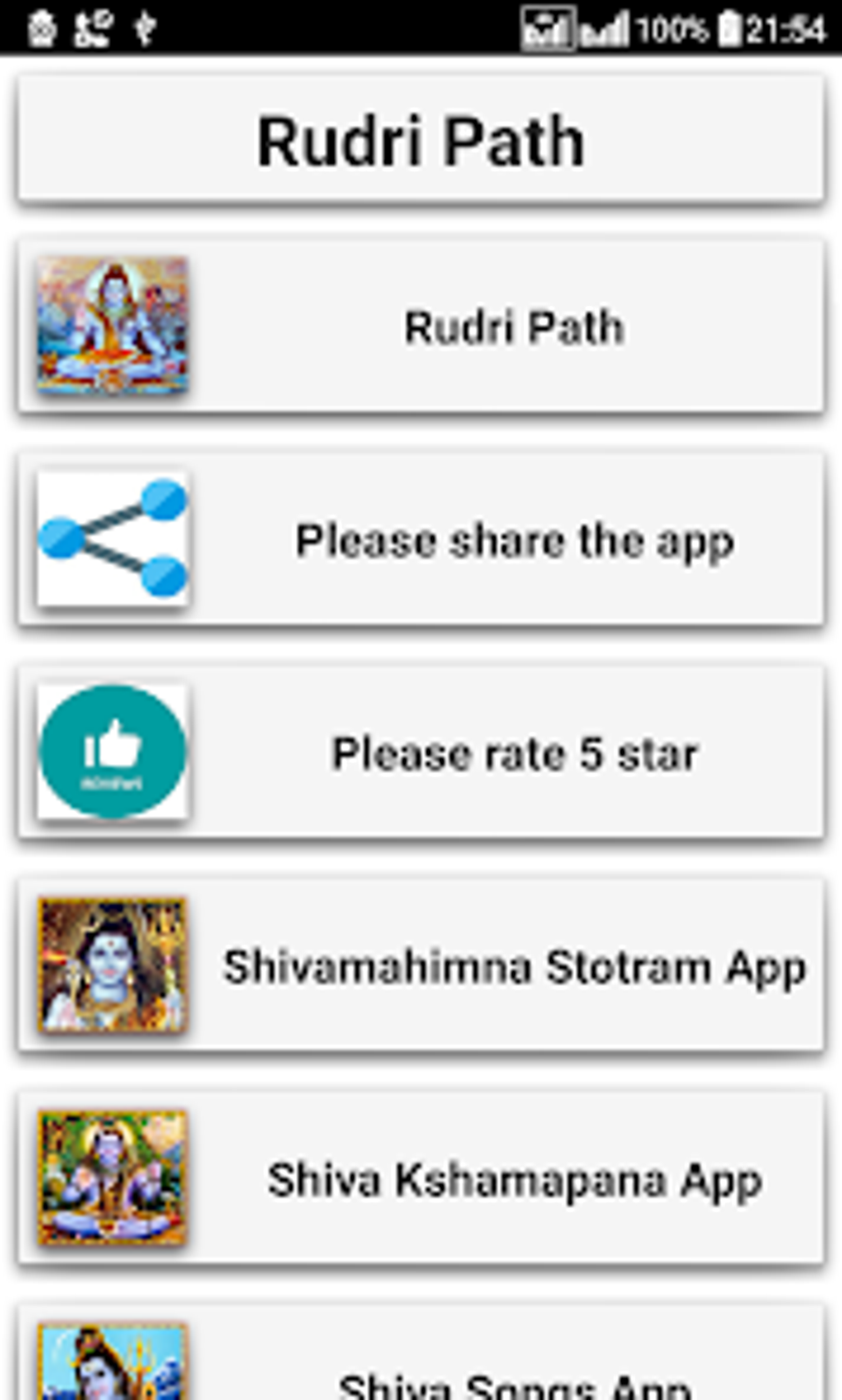Tap the share icon to share the app

click(x=112, y=541)
